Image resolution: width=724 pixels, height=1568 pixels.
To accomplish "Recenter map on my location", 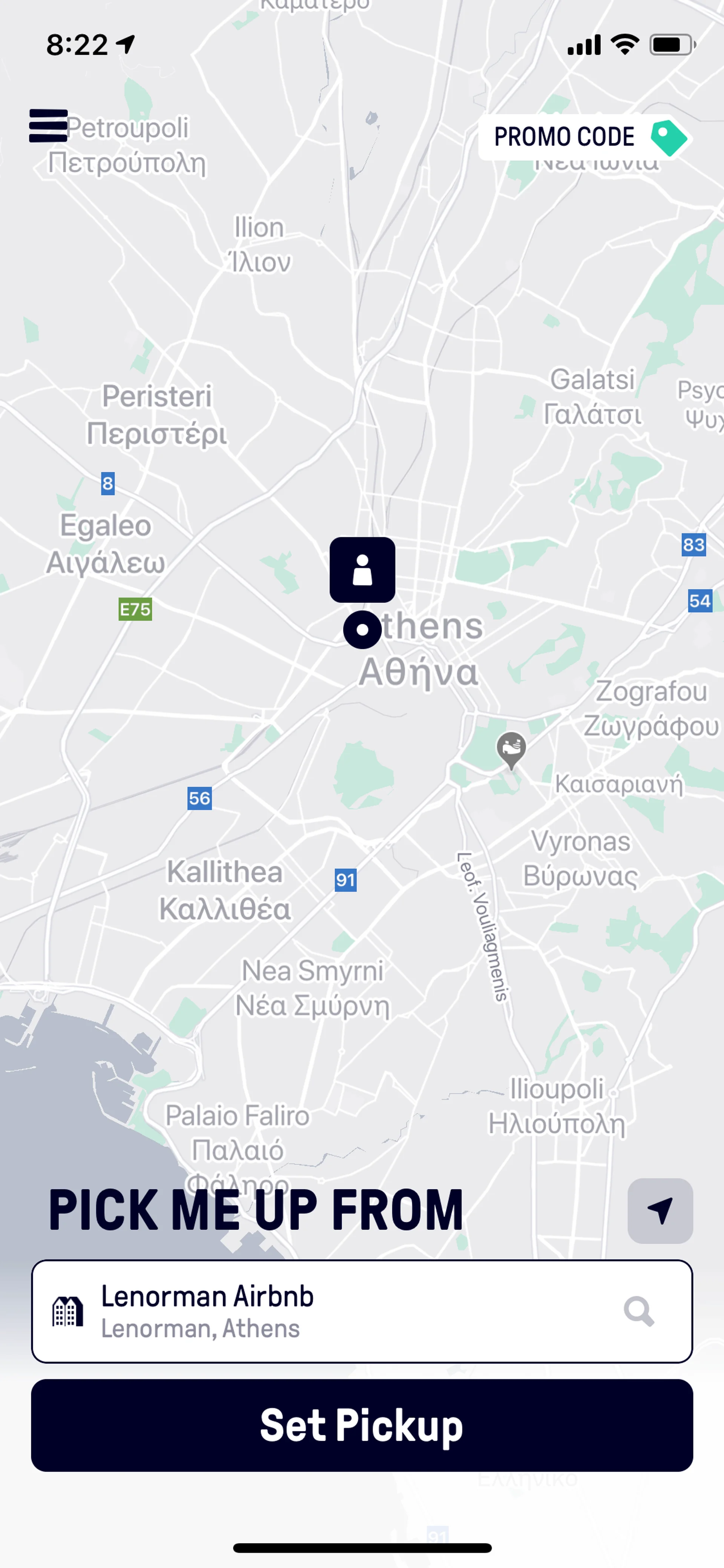I will point(660,1210).
